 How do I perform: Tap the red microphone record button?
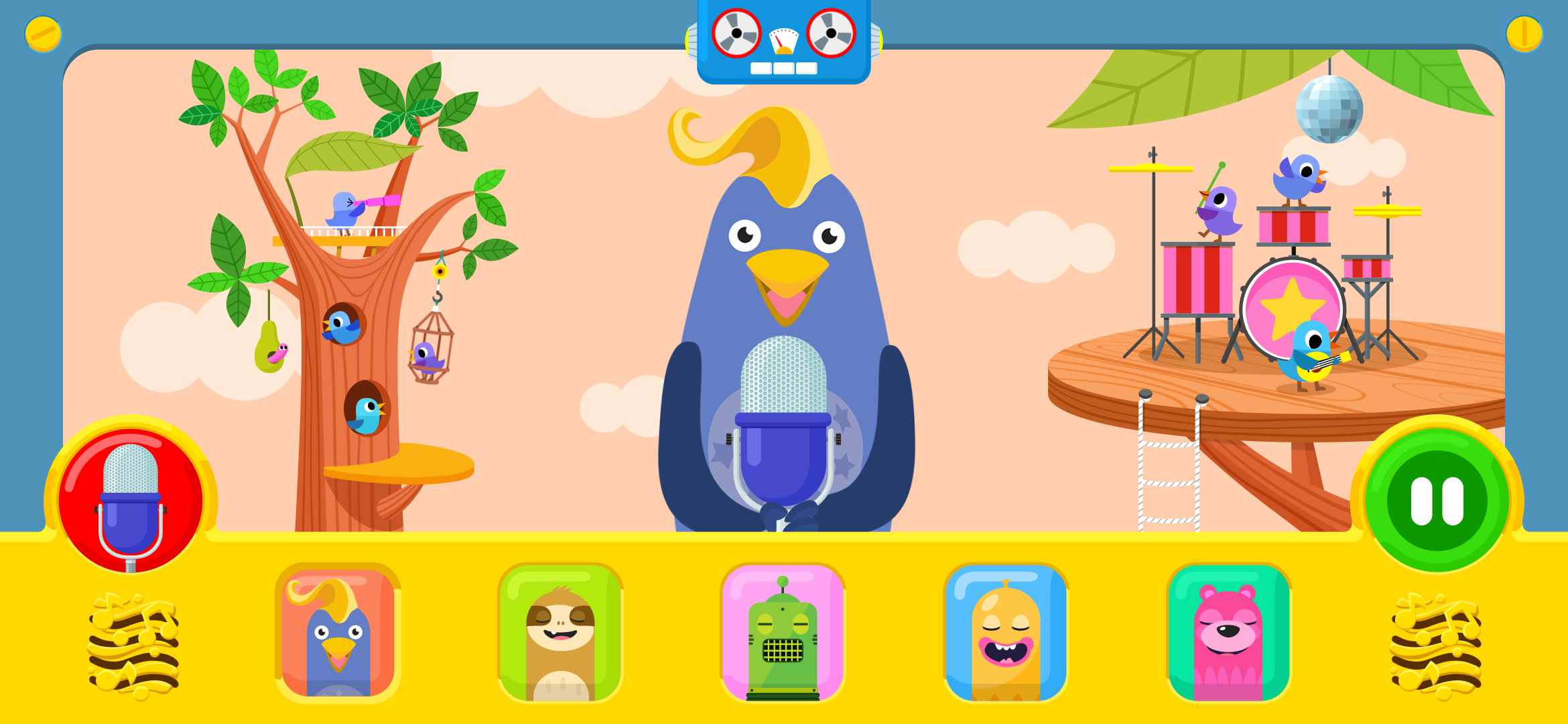[x=131, y=499]
